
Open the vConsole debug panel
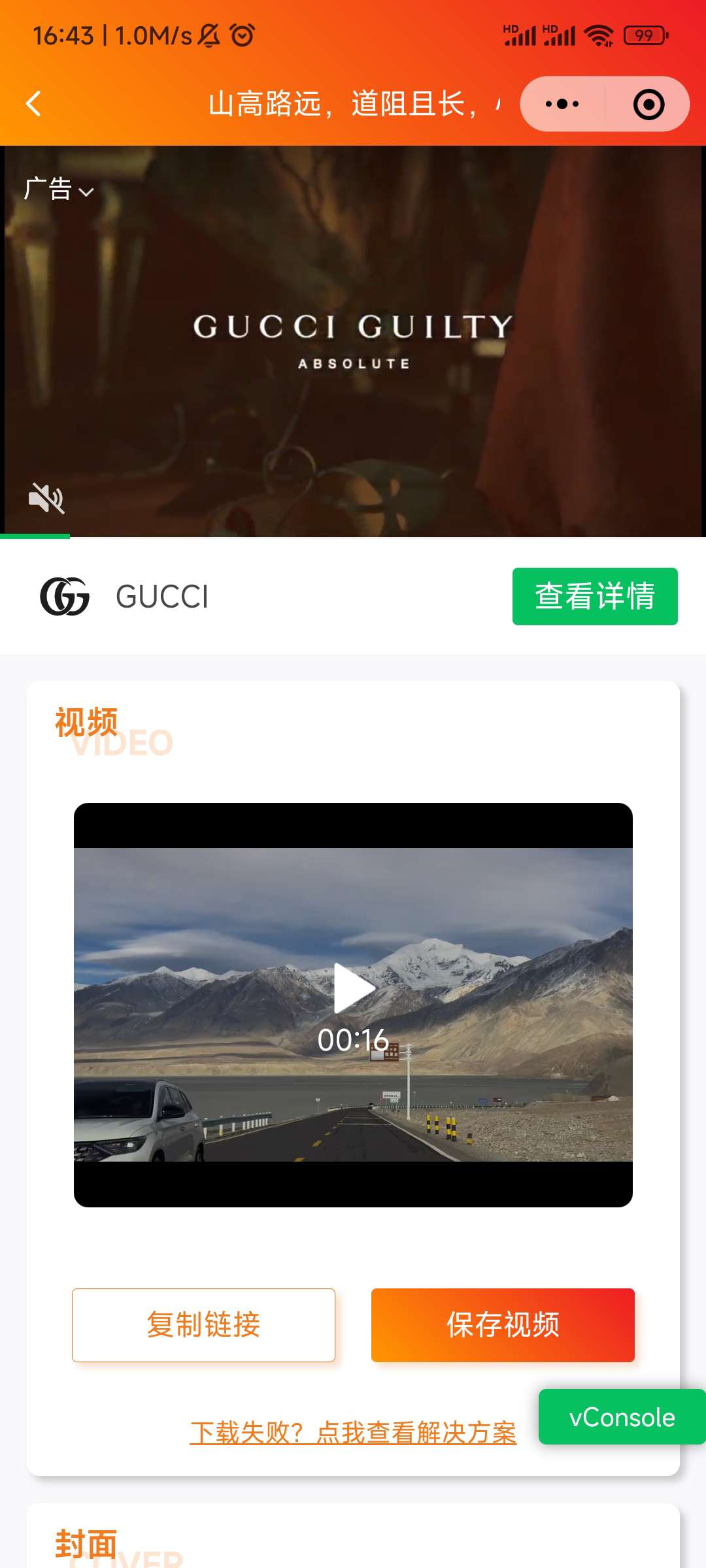(621, 1418)
